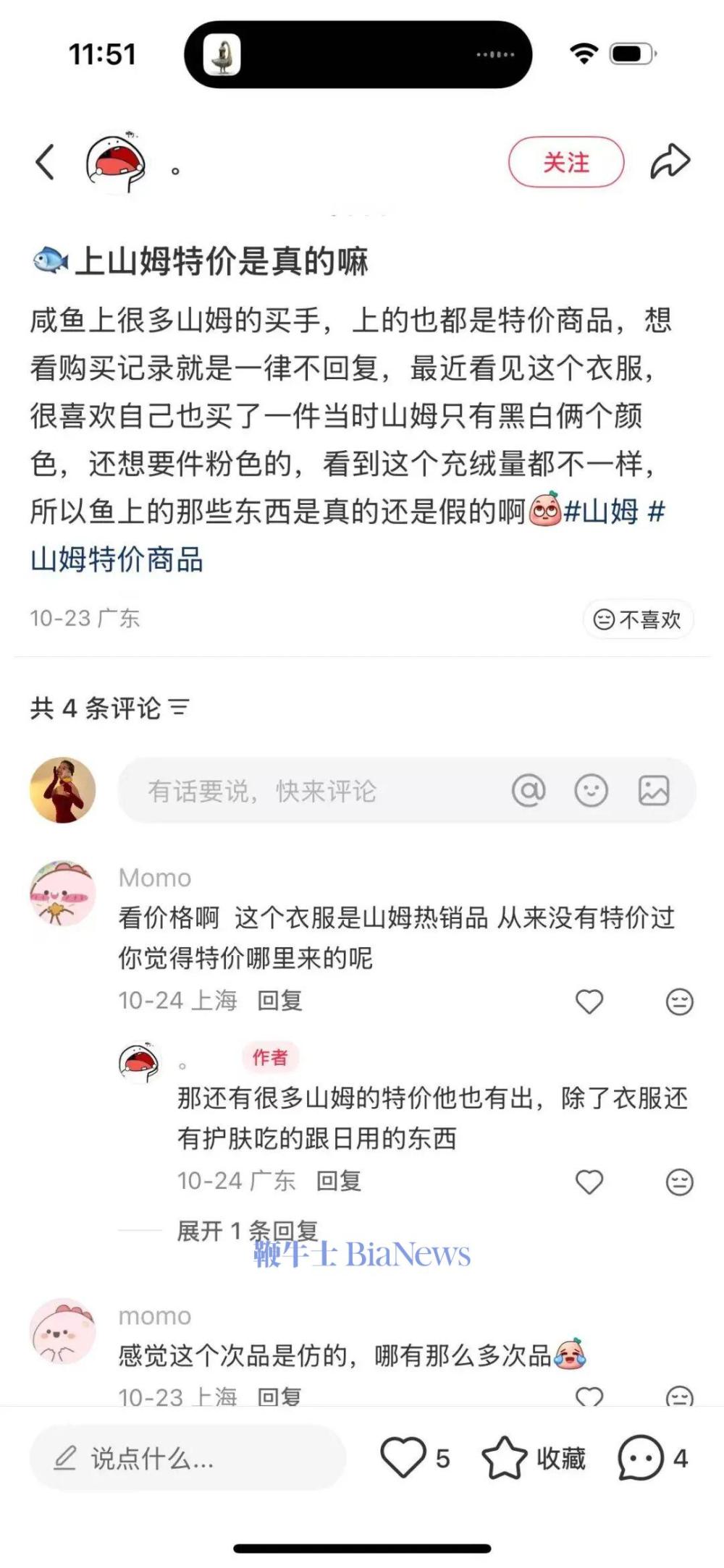
Task: Go back using the top-left arrow
Action: tap(45, 161)
